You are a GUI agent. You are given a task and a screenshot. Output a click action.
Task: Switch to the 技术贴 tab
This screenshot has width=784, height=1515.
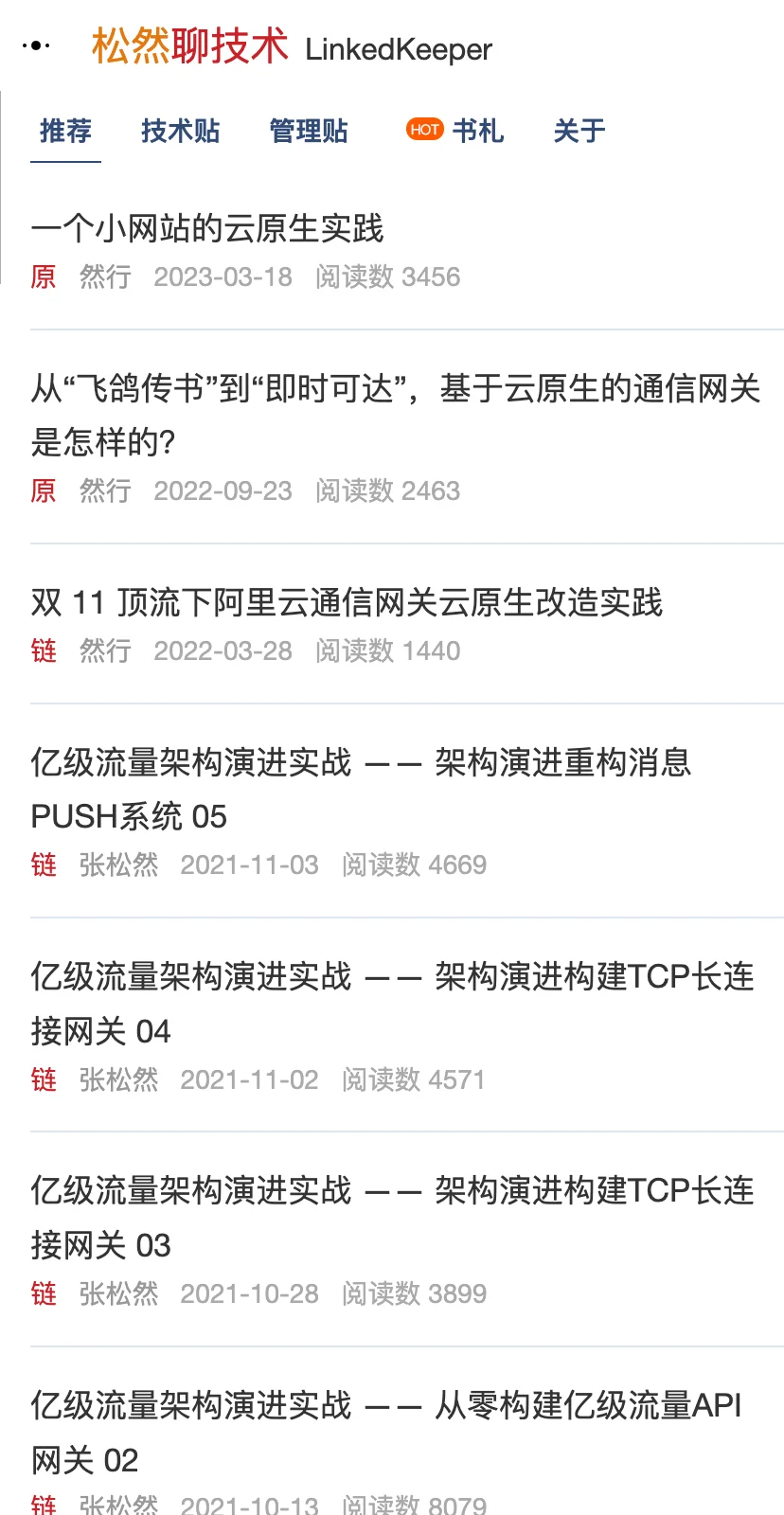(x=180, y=131)
